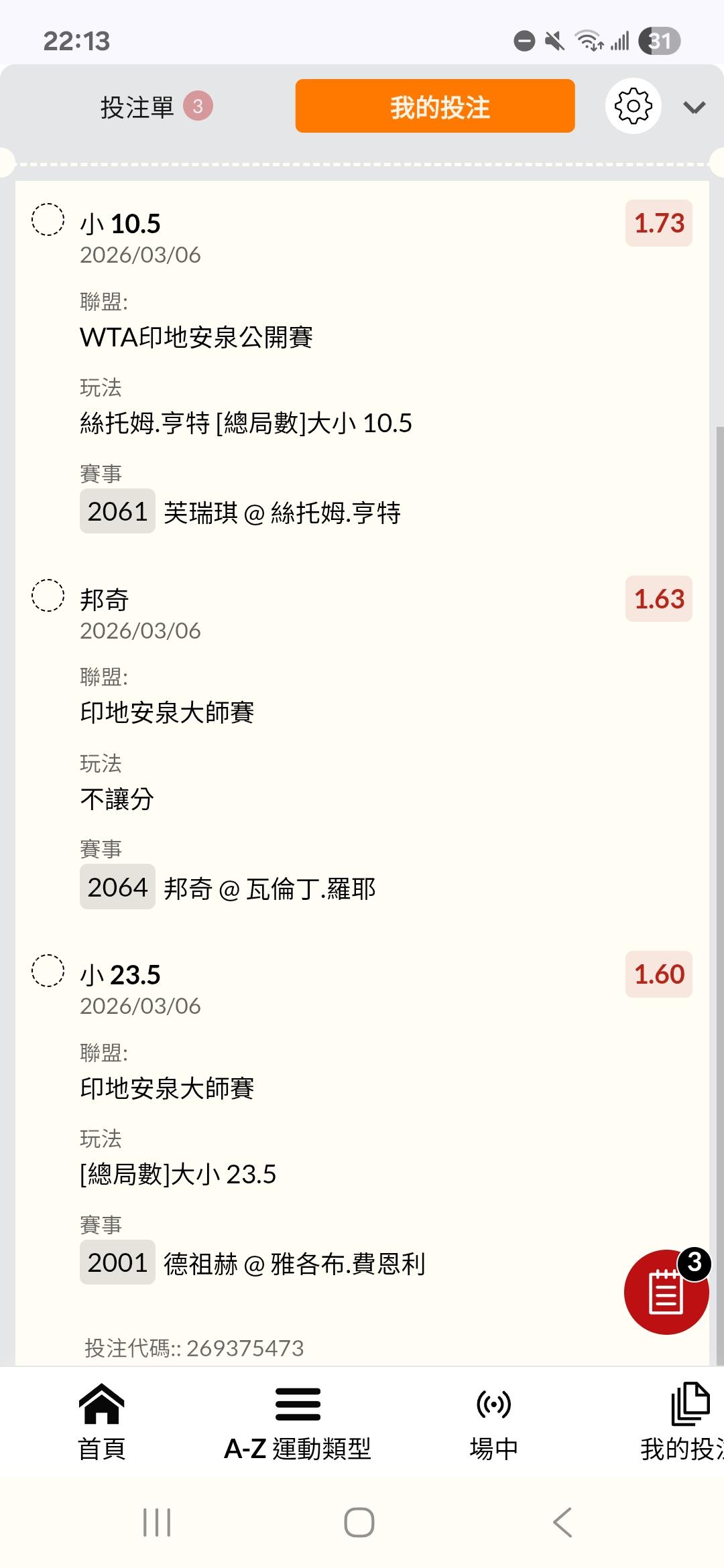Tap the system back button
This screenshot has height=1568, width=724.
(x=562, y=1522)
